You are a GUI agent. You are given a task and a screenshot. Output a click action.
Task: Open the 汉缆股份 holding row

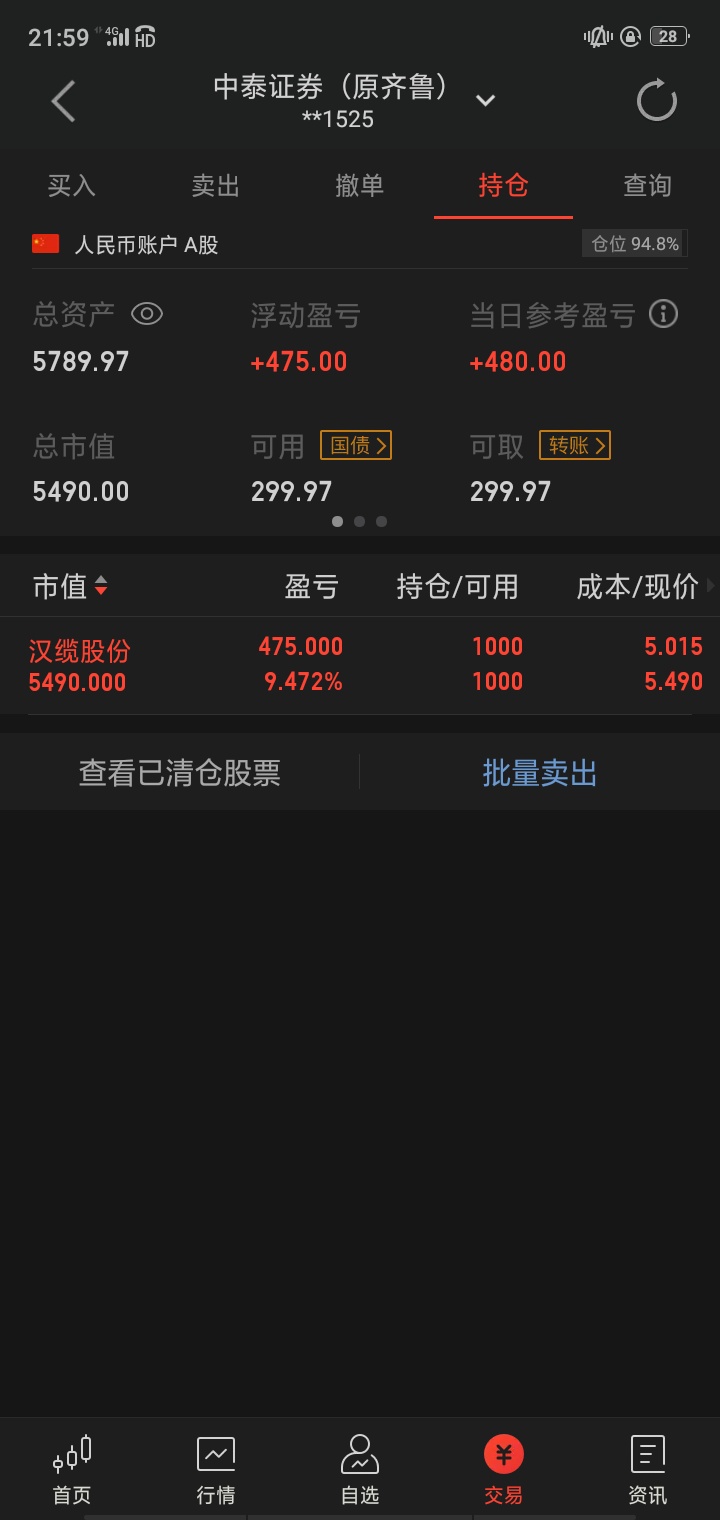pyautogui.click(x=360, y=665)
